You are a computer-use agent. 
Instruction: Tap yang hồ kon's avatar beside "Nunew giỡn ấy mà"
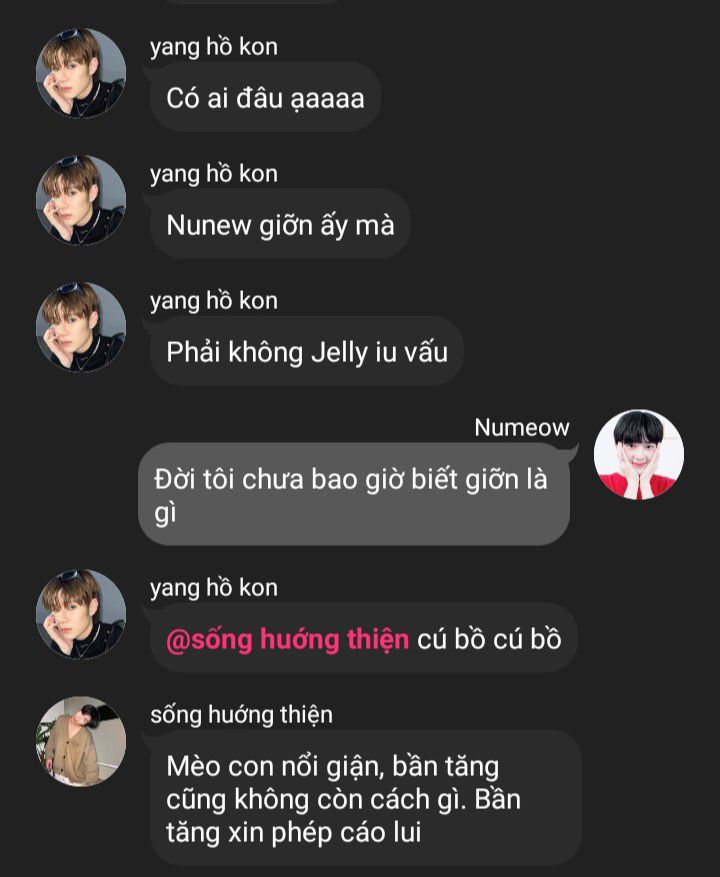(x=81, y=200)
